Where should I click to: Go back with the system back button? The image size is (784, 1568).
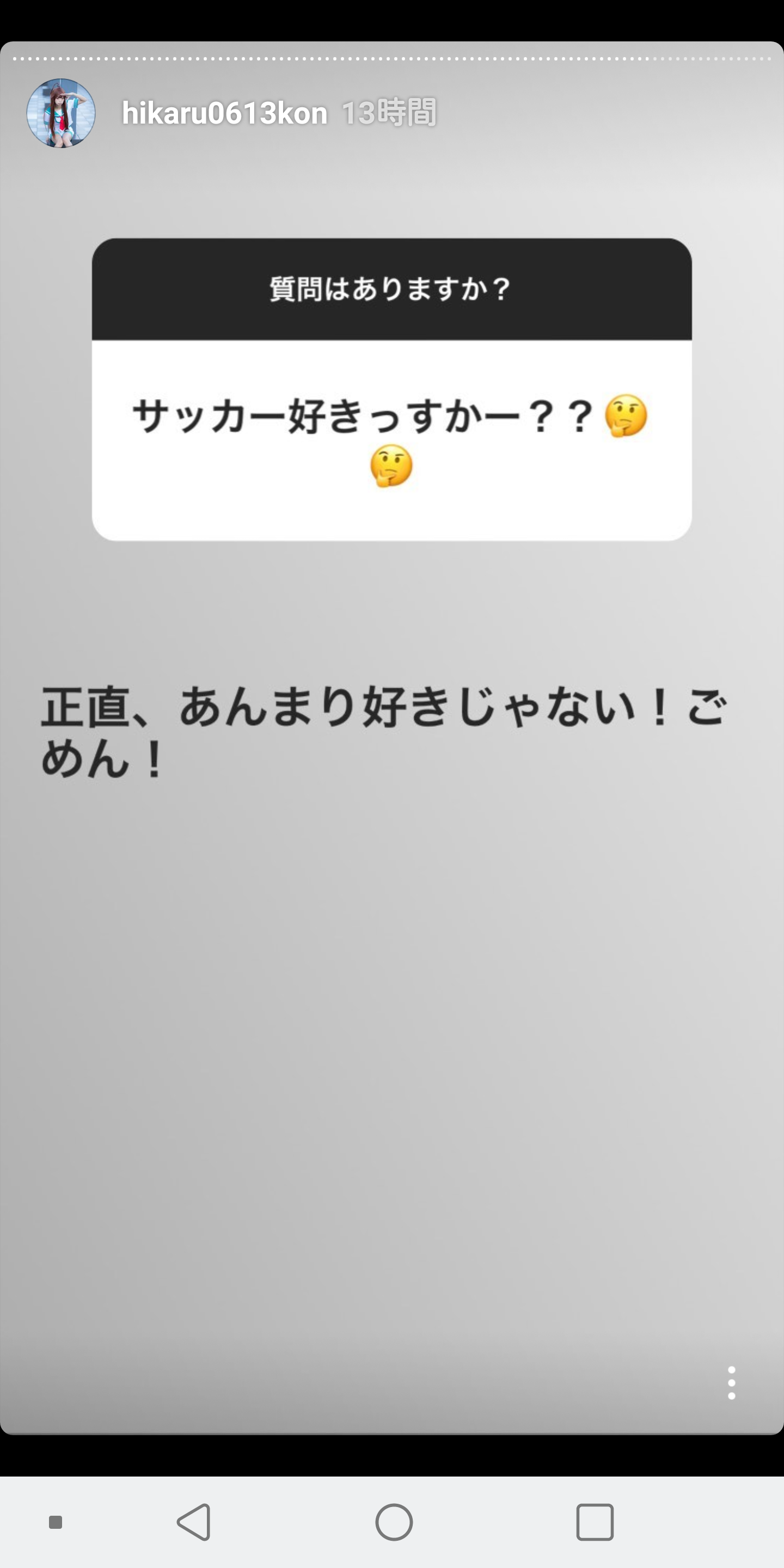(195, 1522)
